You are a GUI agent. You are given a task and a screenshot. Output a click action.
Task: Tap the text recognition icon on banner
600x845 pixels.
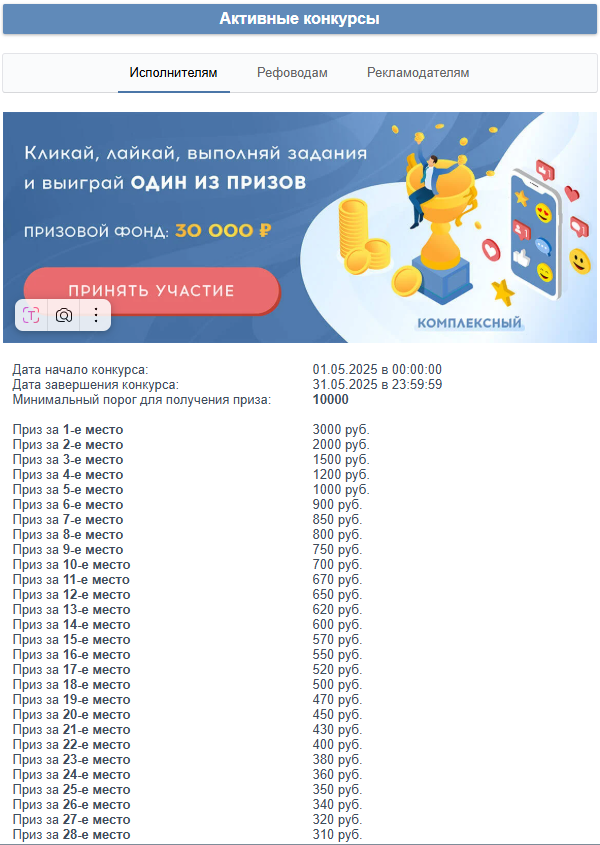32,315
